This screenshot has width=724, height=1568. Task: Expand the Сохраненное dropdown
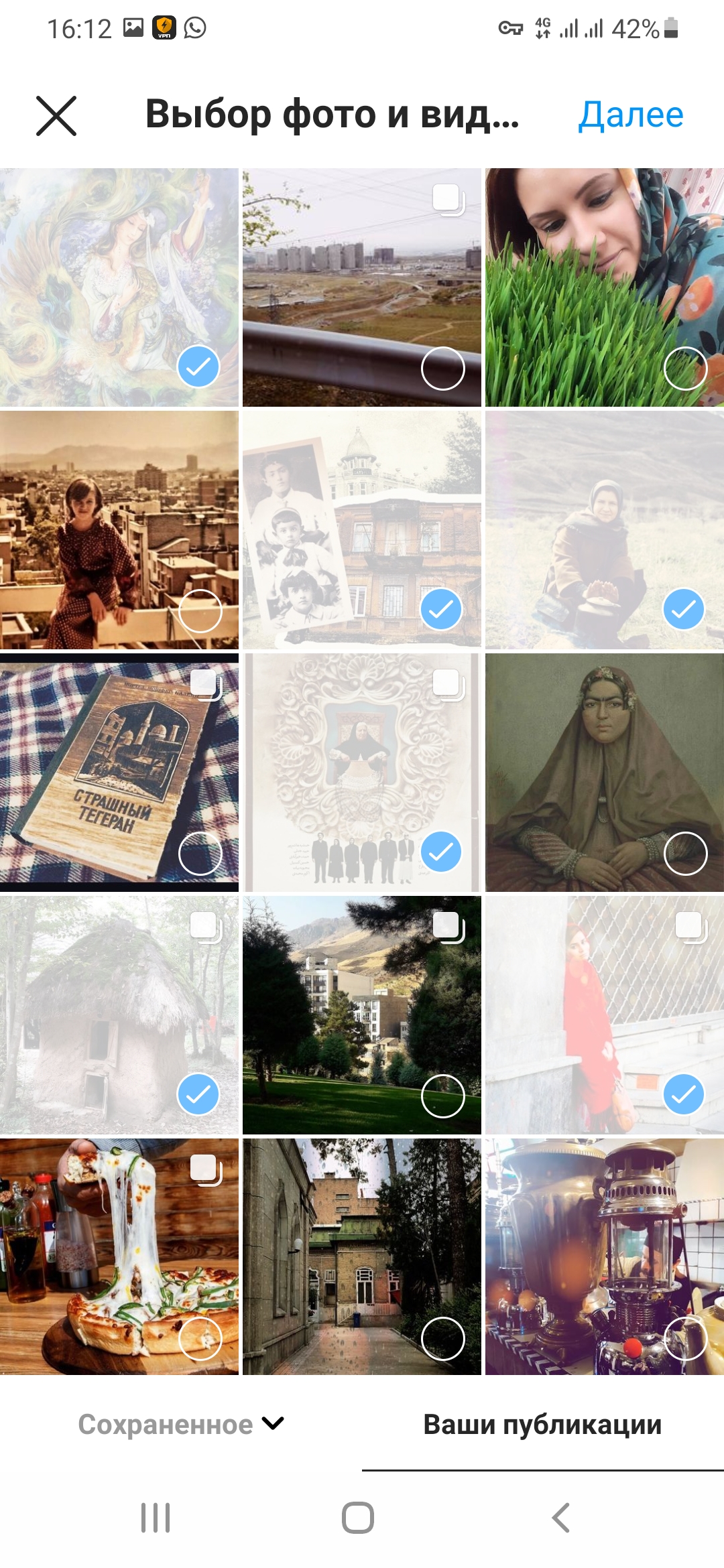click(x=181, y=1424)
